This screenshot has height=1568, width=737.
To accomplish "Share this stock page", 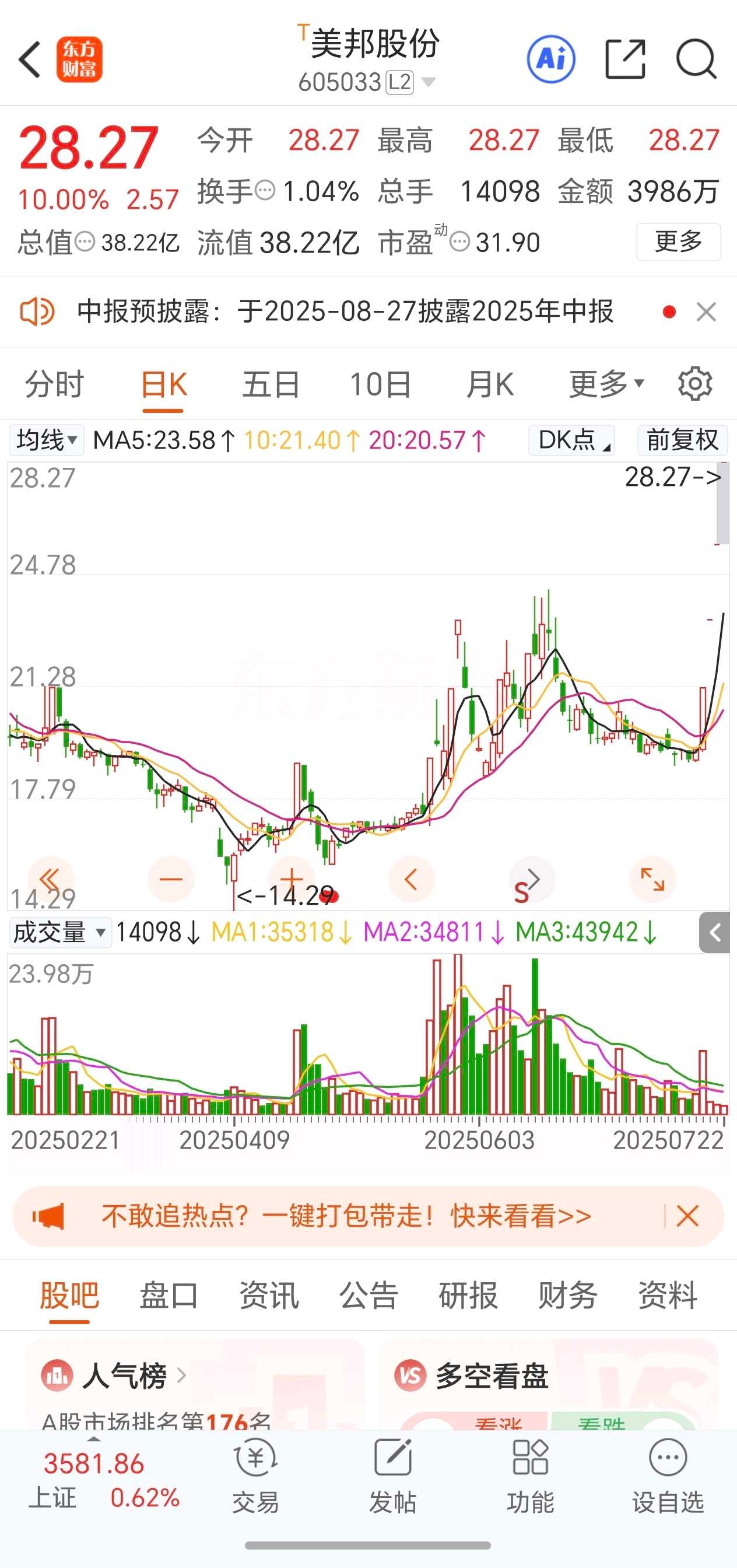I will coord(625,60).
